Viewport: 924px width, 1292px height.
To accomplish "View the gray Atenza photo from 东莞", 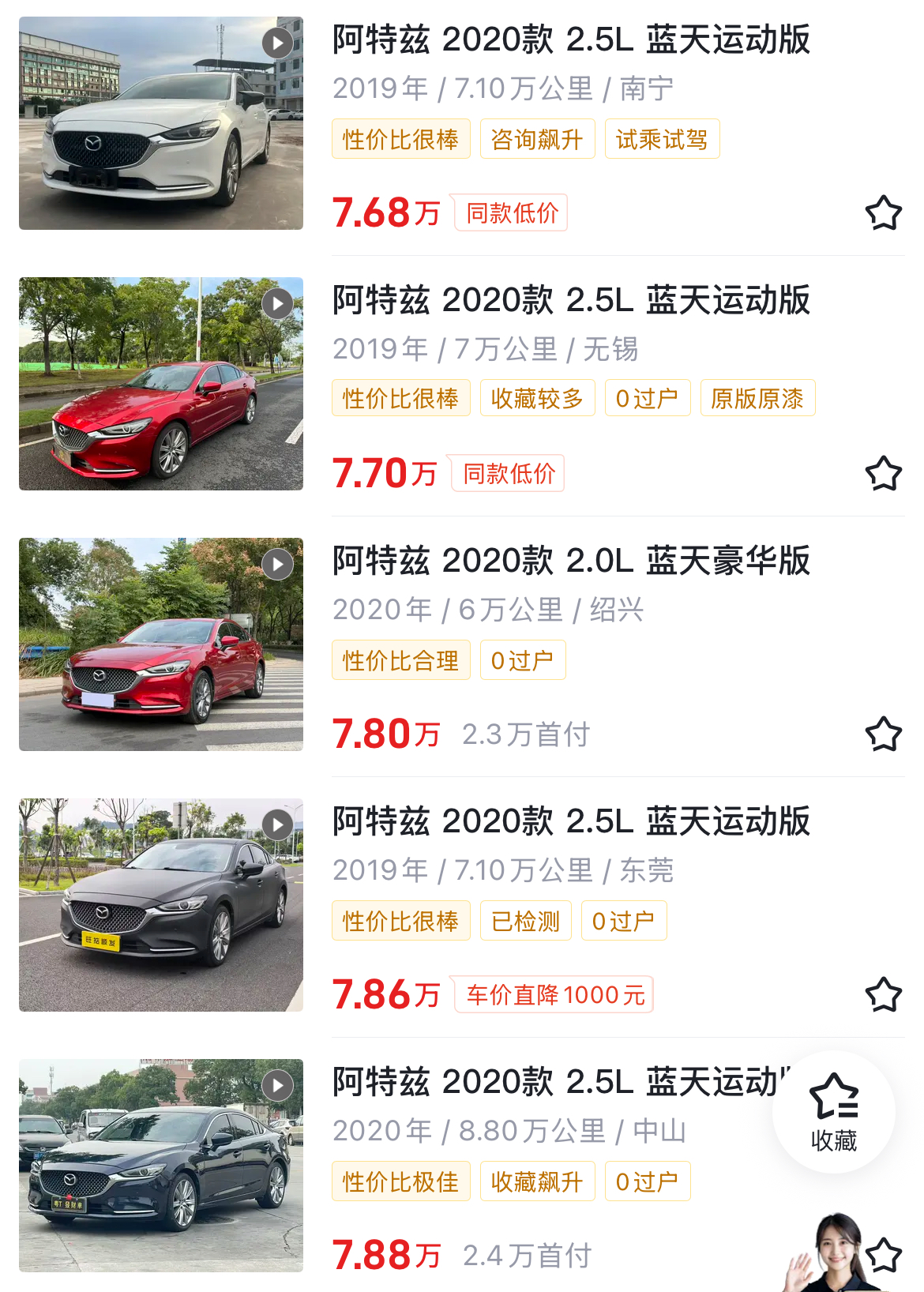I will [161, 905].
